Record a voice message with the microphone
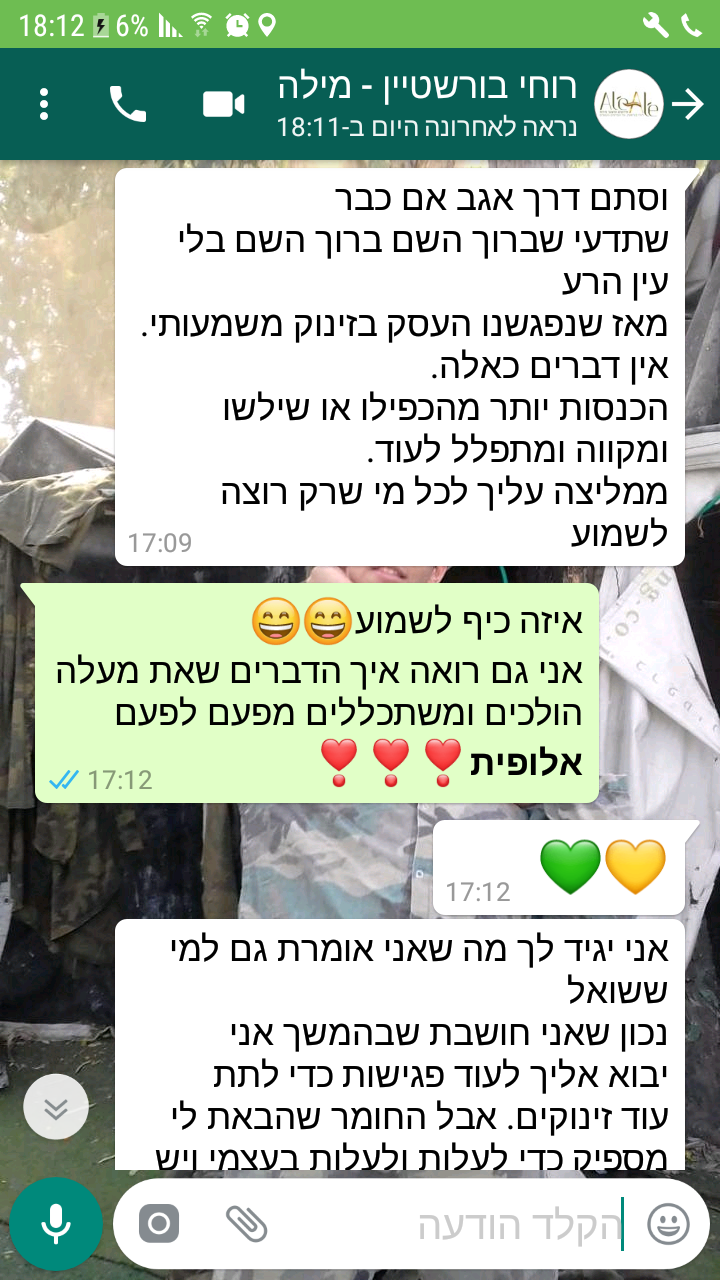The width and height of the screenshot is (720, 1280). [56, 1223]
